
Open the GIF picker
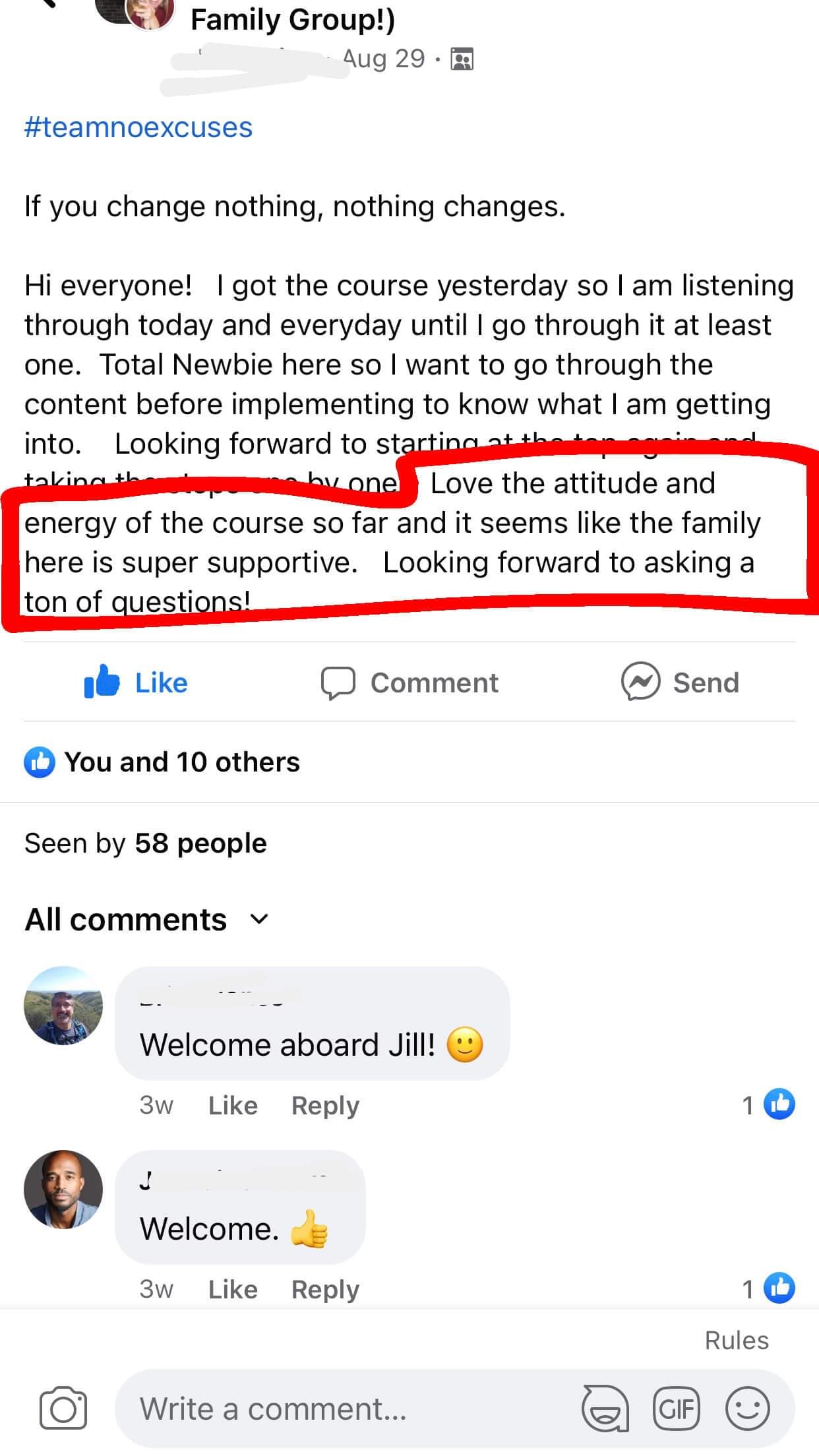[676, 1409]
